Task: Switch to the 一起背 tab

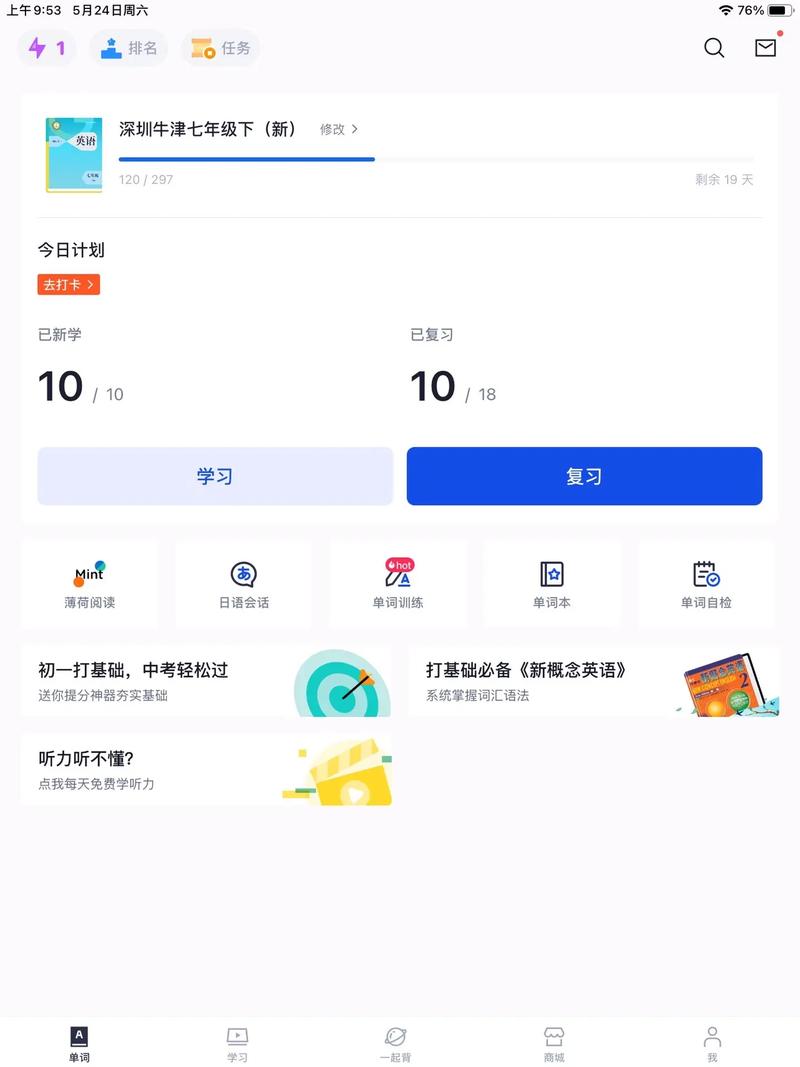Action: click(395, 1043)
